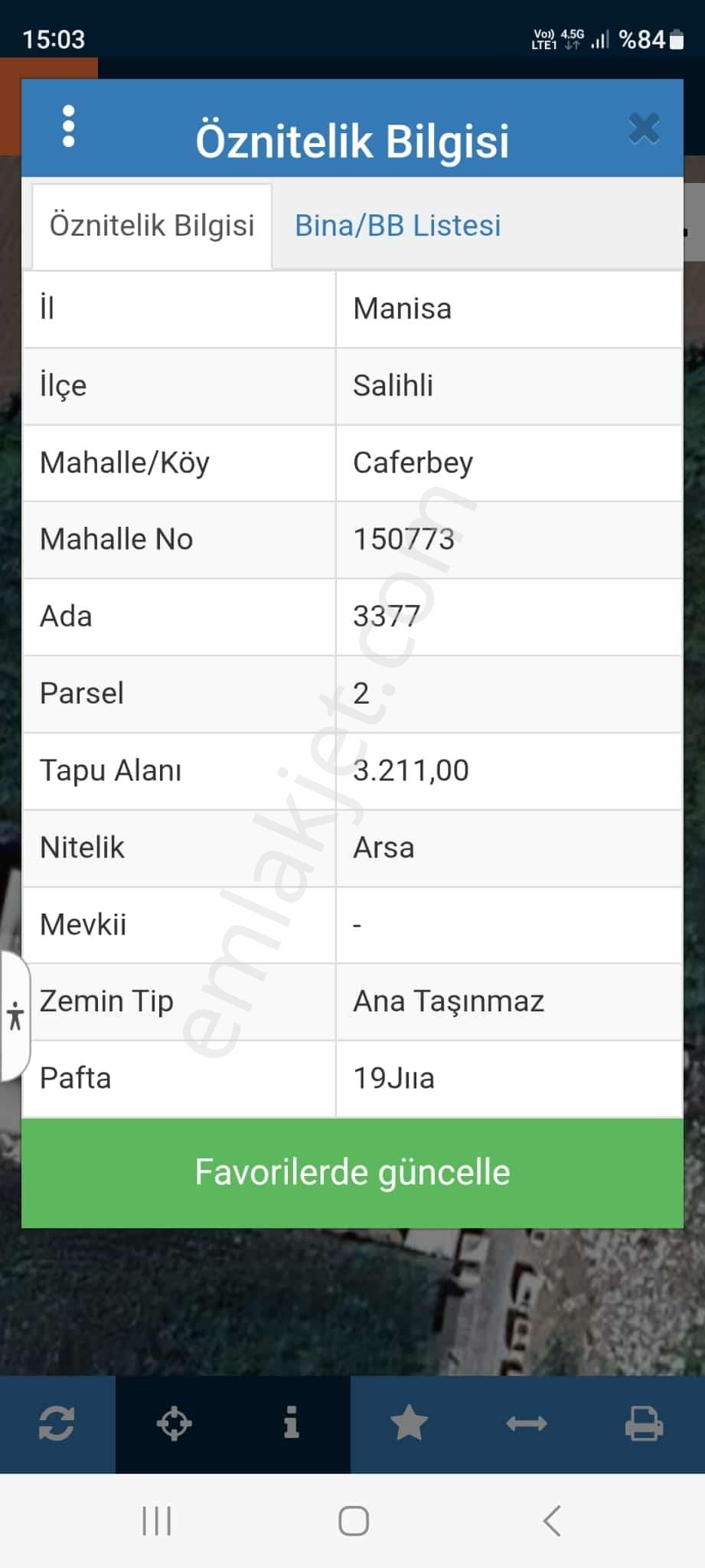The width and height of the screenshot is (705, 1568).
Task: Center map on current location
Action: click(175, 1424)
